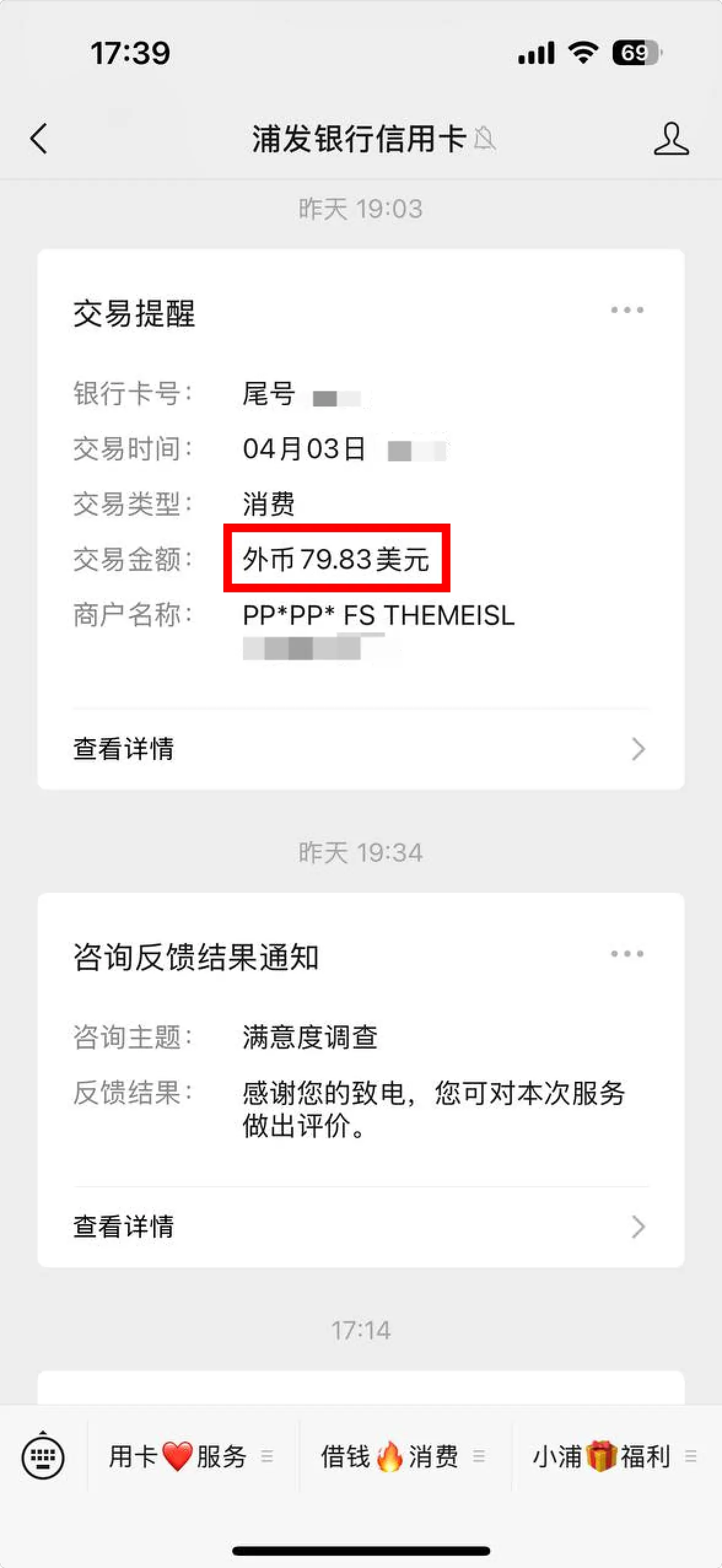Viewport: 722px width, 1568px height.
Task: Open the account profile icon
Action: 670,139
